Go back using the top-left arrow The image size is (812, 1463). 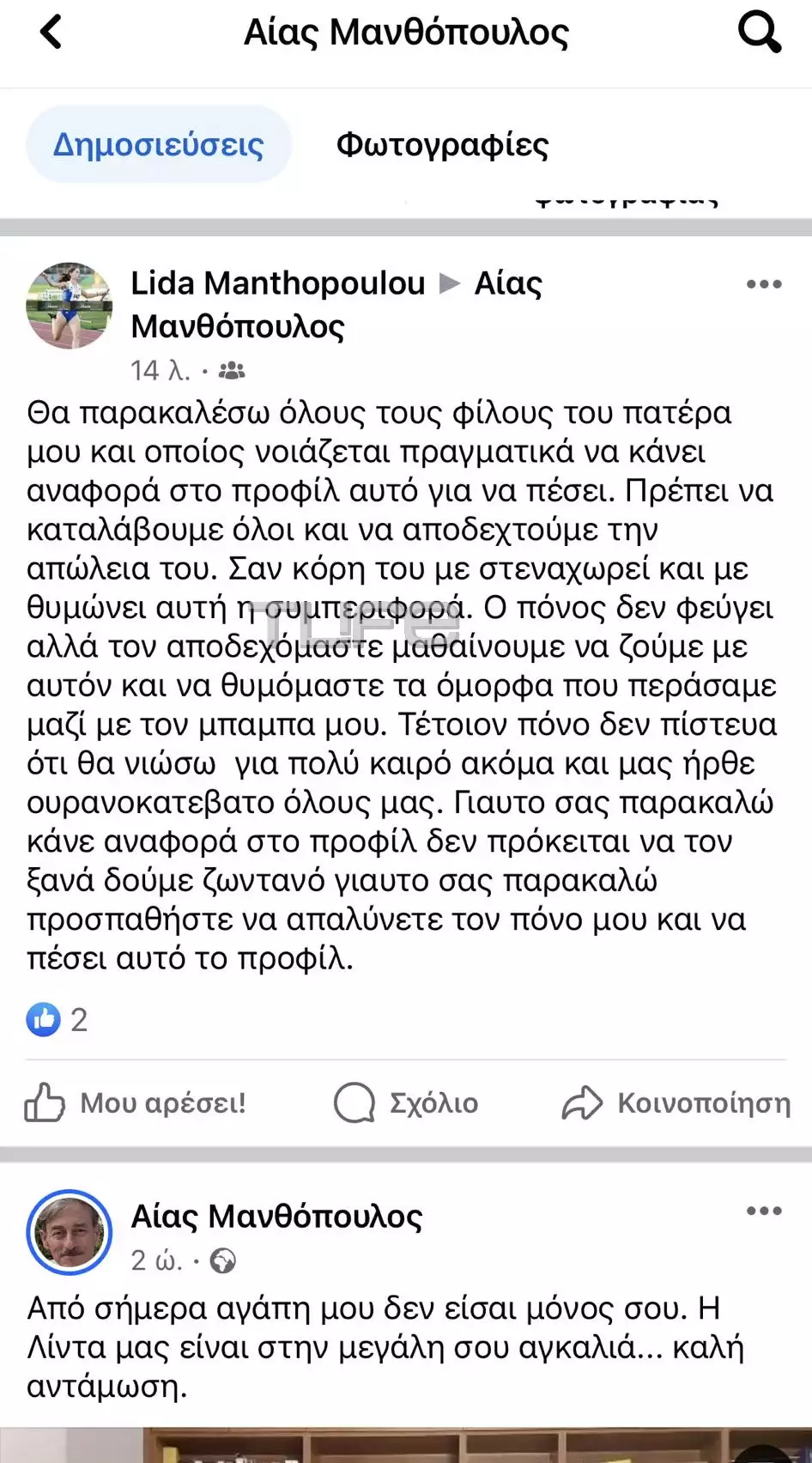pyautogui.click(x=52, y=33)
